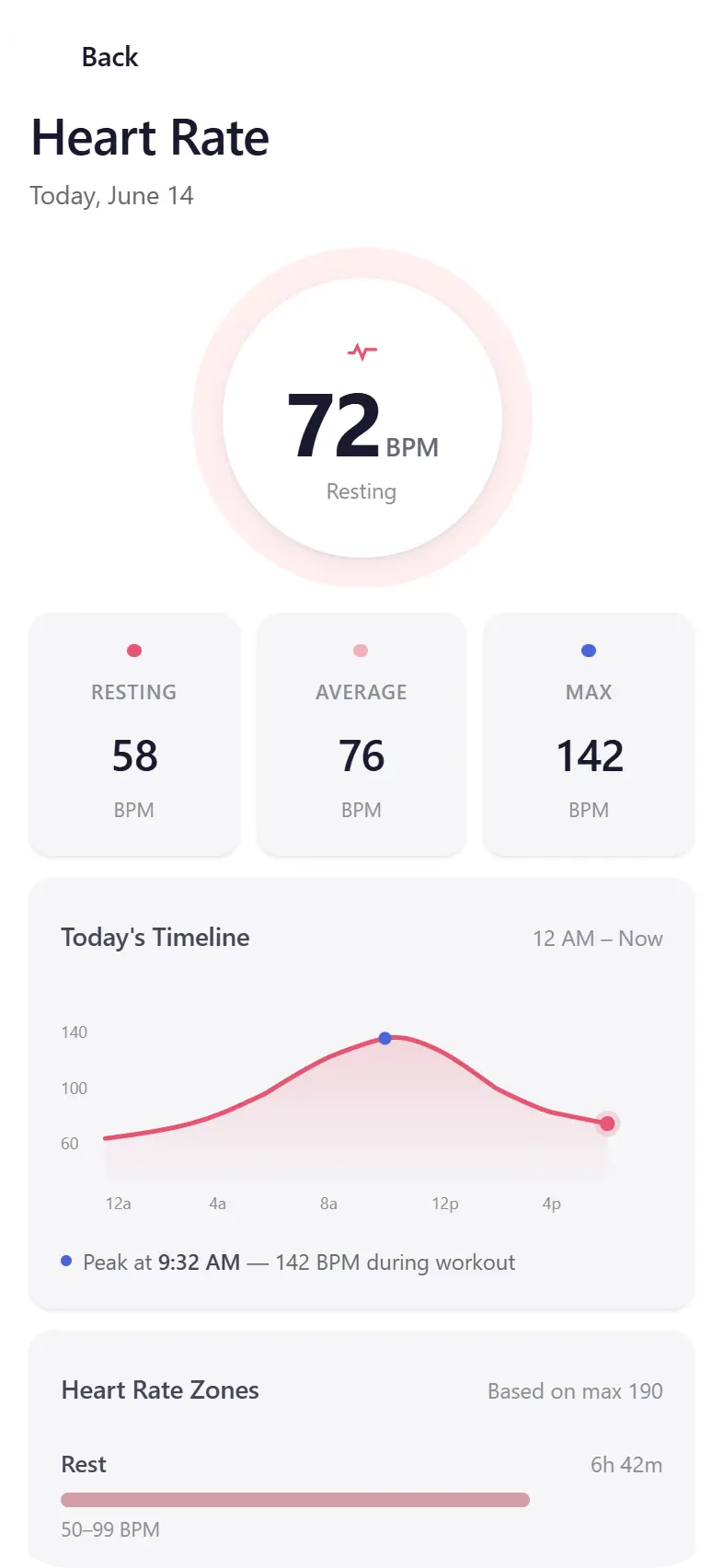Image resolution: width=723 pixels, height=1568 pixels.
Task: Open the 9:32 AM workout peak details
Action: click(198, 1262)
